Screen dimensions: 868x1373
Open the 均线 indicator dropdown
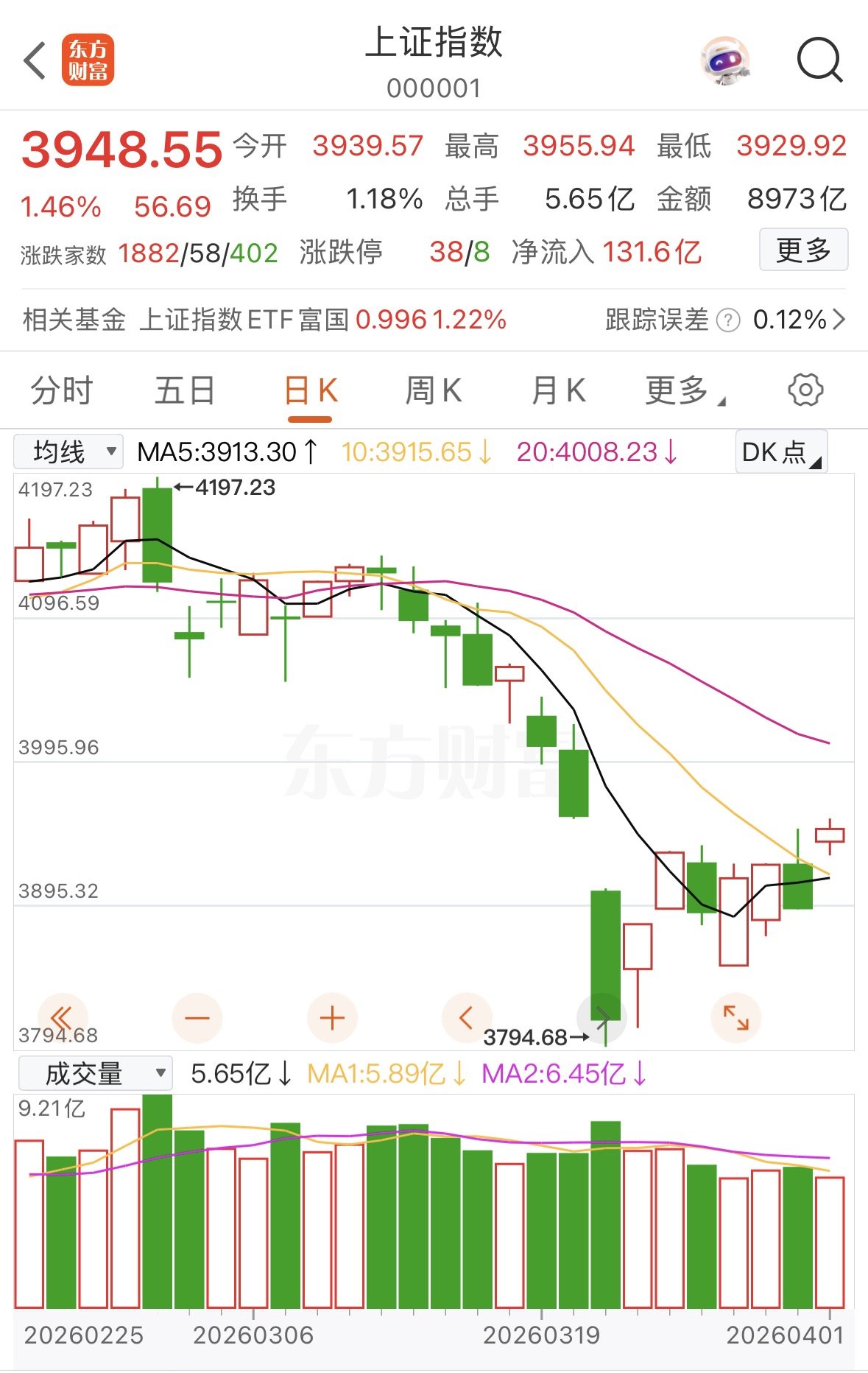coord(68,452)
